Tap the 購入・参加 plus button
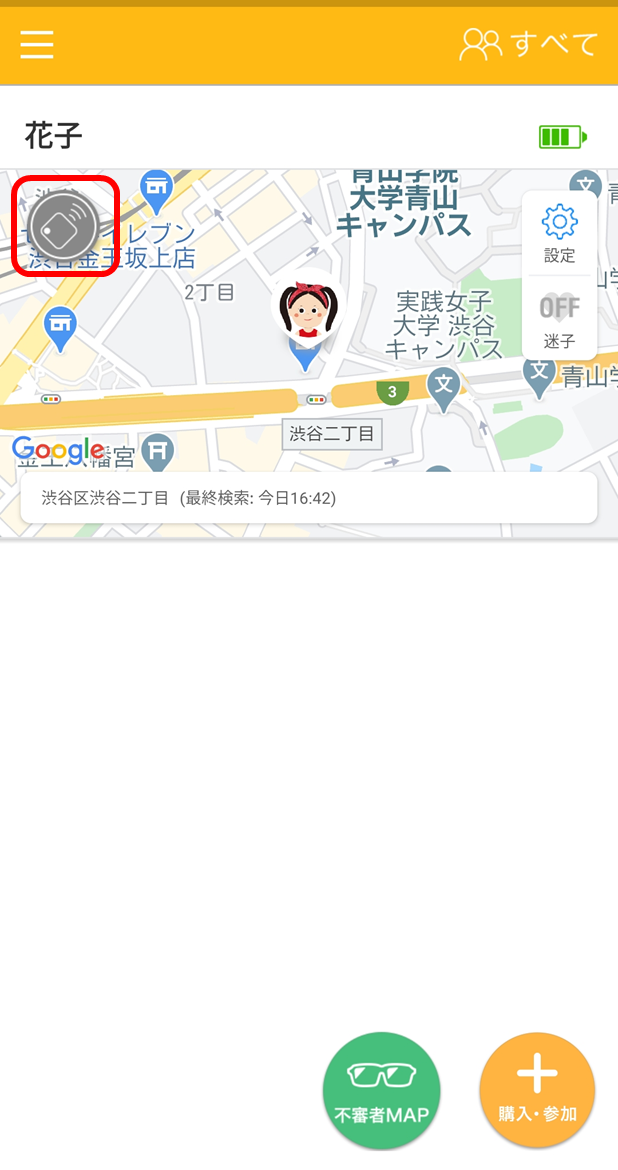Screen dimensions: 618x1170 (537, 1090)
